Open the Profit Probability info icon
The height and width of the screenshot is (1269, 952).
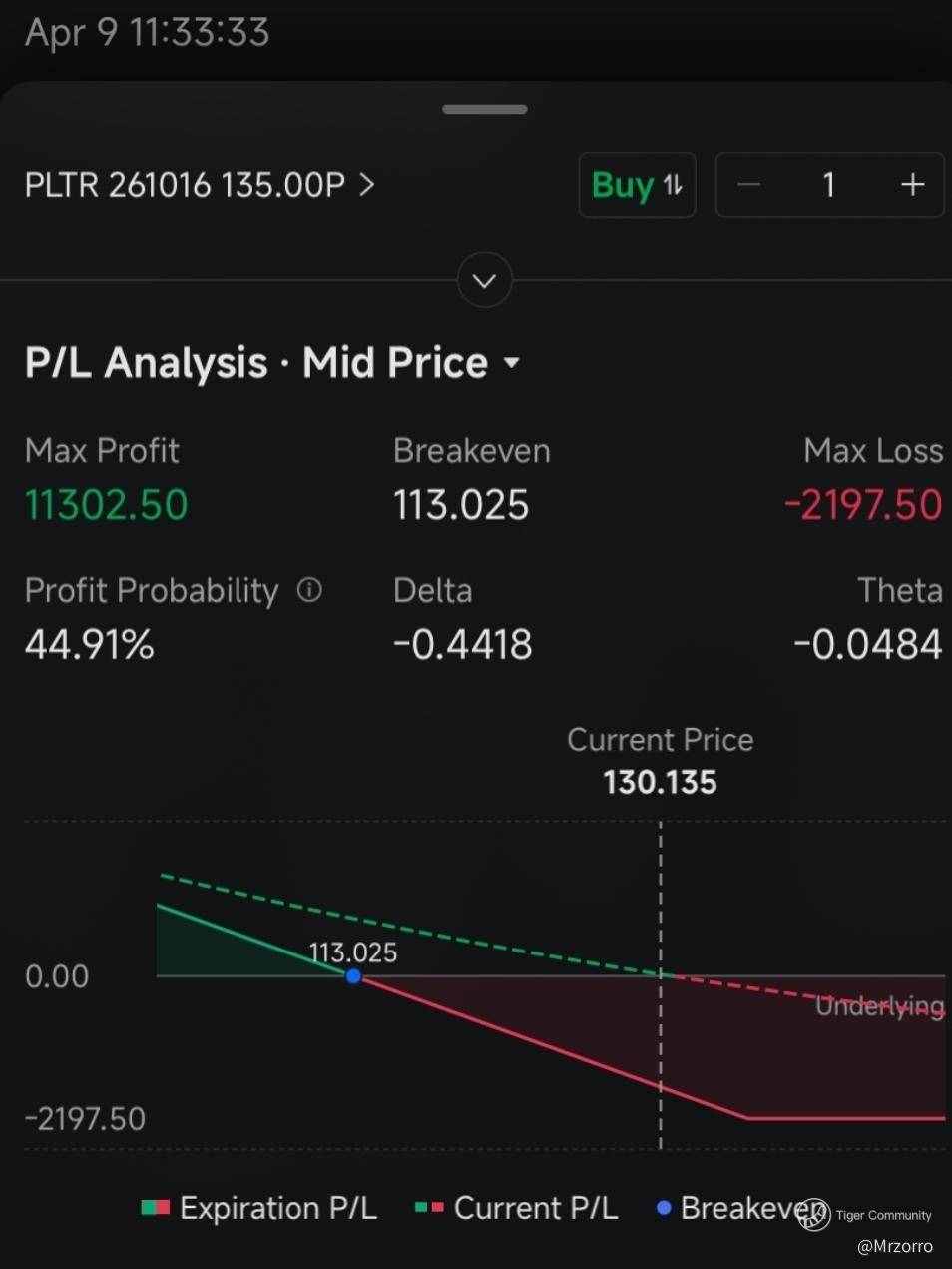pyautogui.click(x=309, y=590)
